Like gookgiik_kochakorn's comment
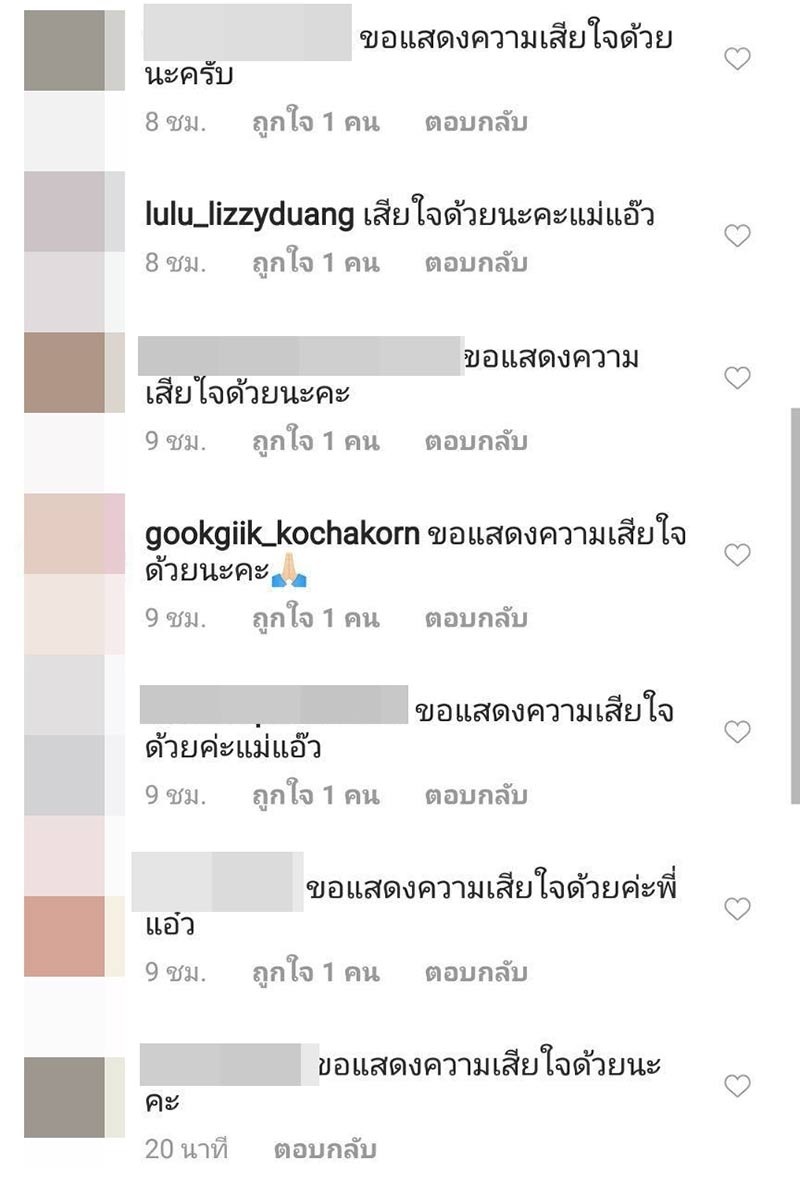Screen dimensions: 800x1185 click(737, 555)
